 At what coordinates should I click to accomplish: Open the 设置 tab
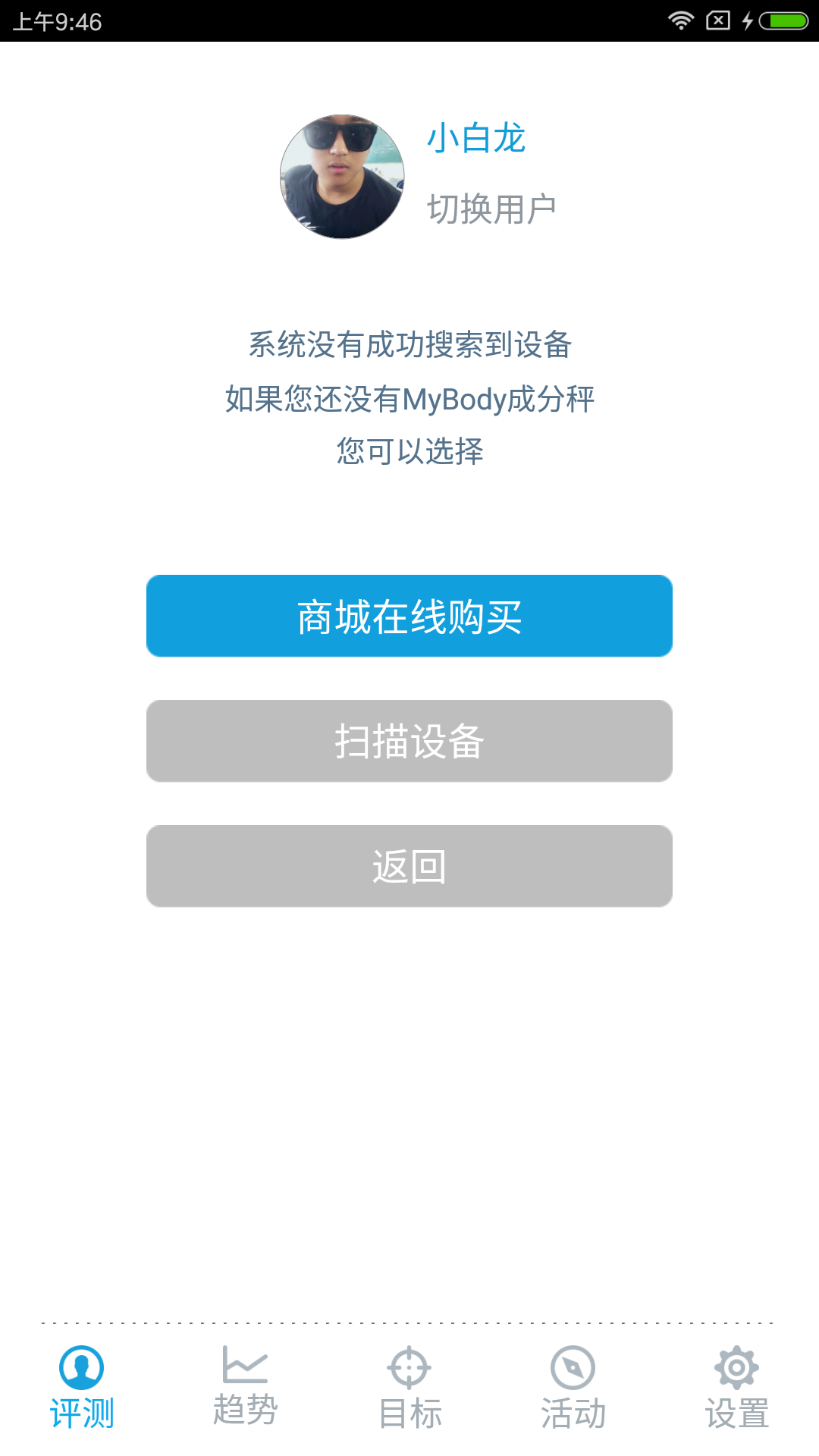coord(737,1388)
